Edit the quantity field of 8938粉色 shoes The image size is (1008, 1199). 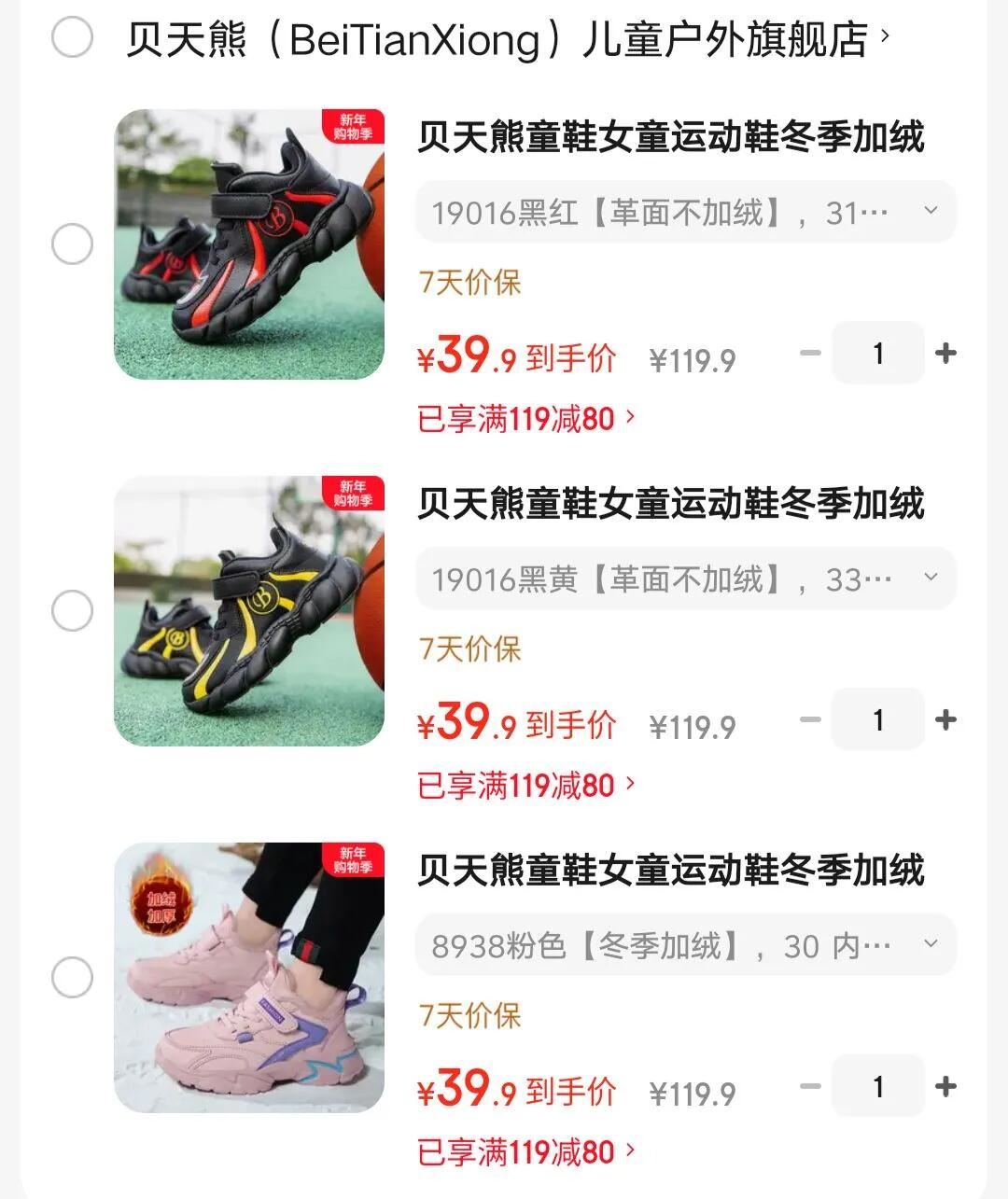(877, 1087)
